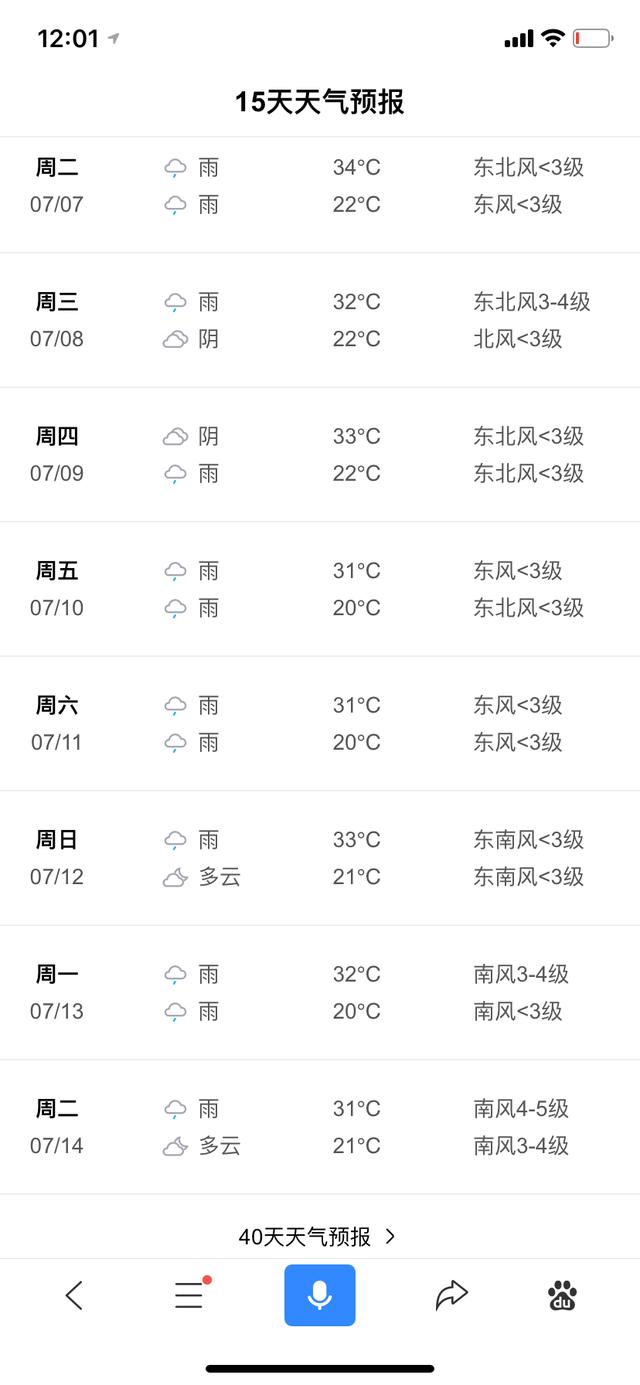
Task: Open the Baidu paw home icon
Action: [562, 1296]
